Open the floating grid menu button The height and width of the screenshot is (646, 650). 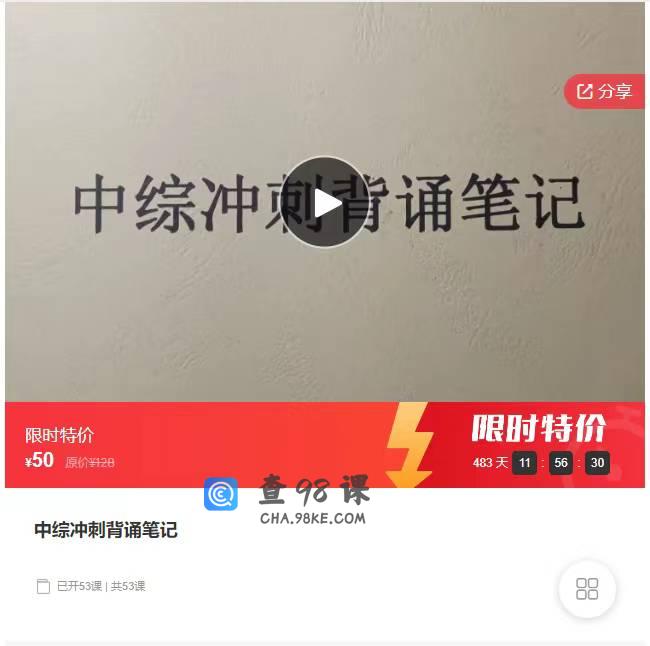pyautogui.click(x=587, y=589)
